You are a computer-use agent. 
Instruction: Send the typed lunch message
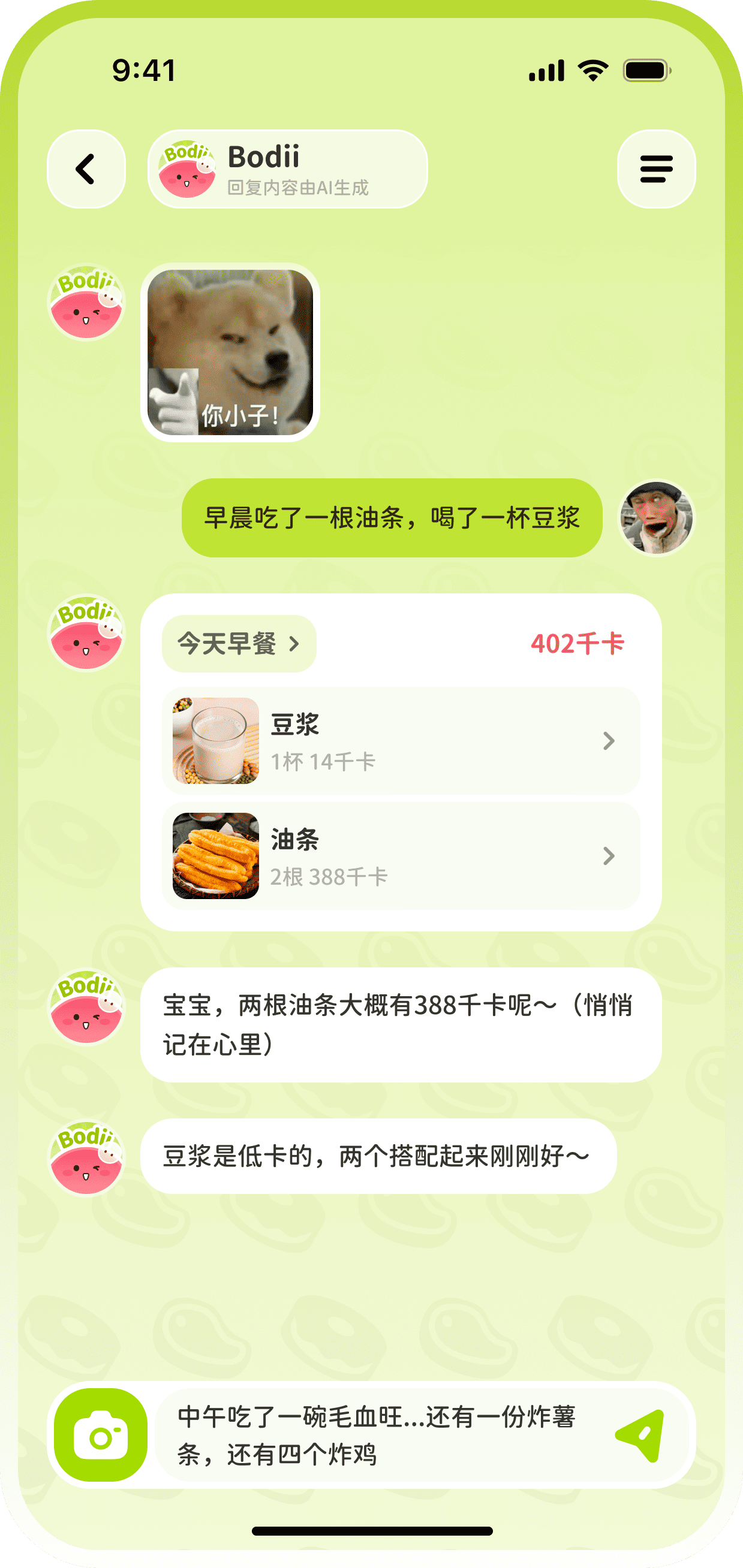(640, 1436)
